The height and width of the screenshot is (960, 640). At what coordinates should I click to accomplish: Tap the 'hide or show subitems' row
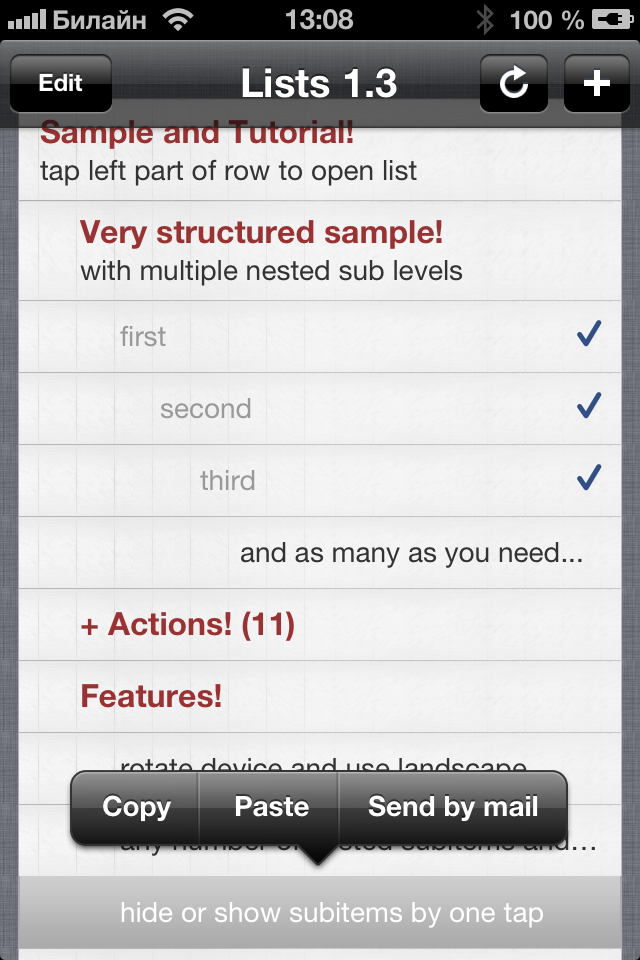331,912
